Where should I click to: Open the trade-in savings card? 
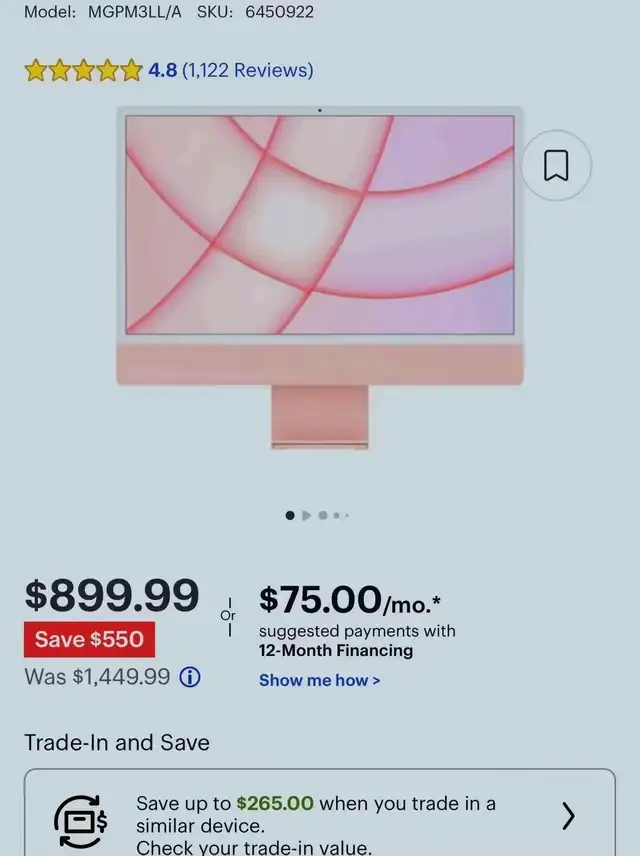point(319,815)
